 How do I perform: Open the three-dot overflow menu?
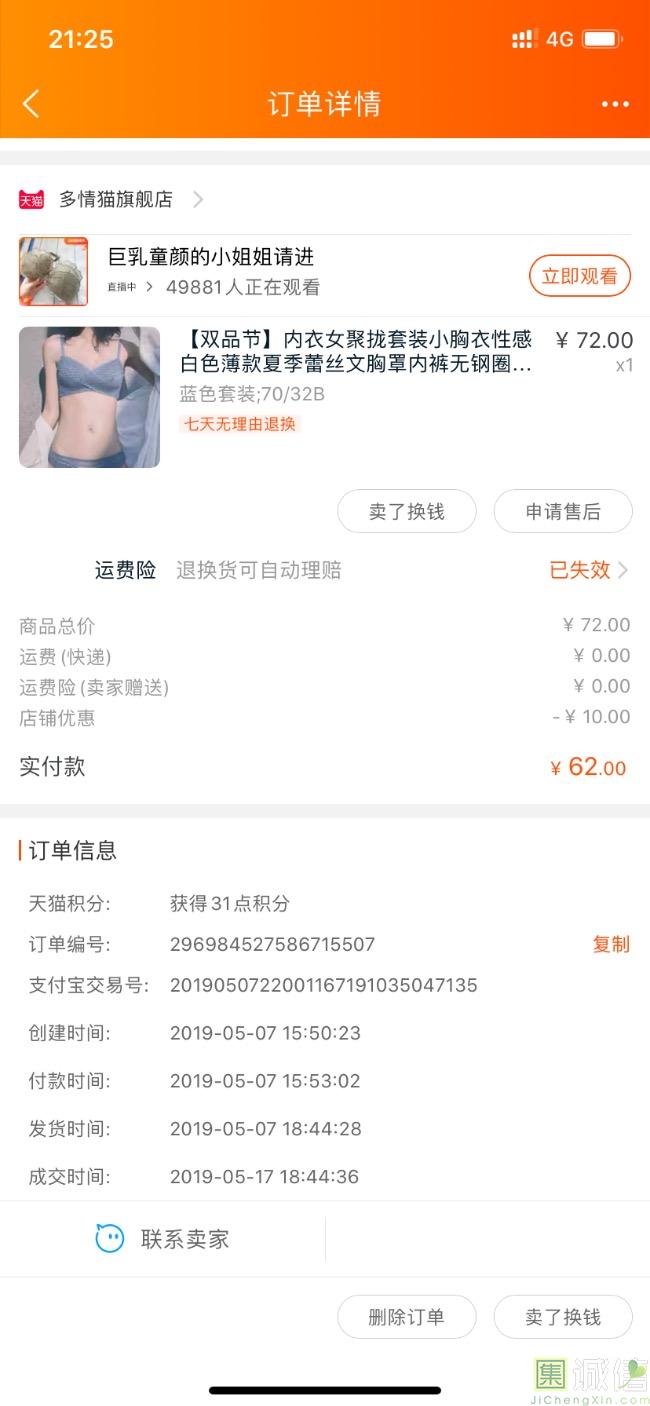coord(615,104)
